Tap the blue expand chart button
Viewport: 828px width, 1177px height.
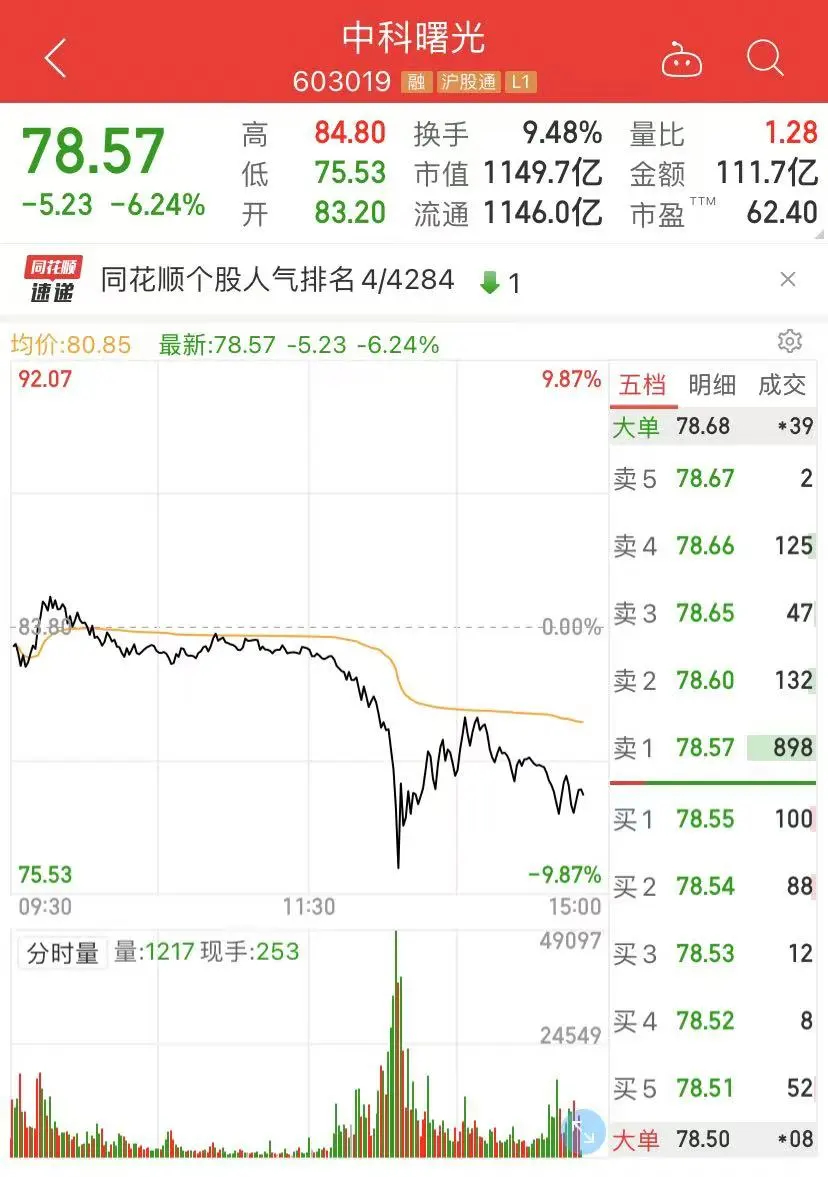584,1131
